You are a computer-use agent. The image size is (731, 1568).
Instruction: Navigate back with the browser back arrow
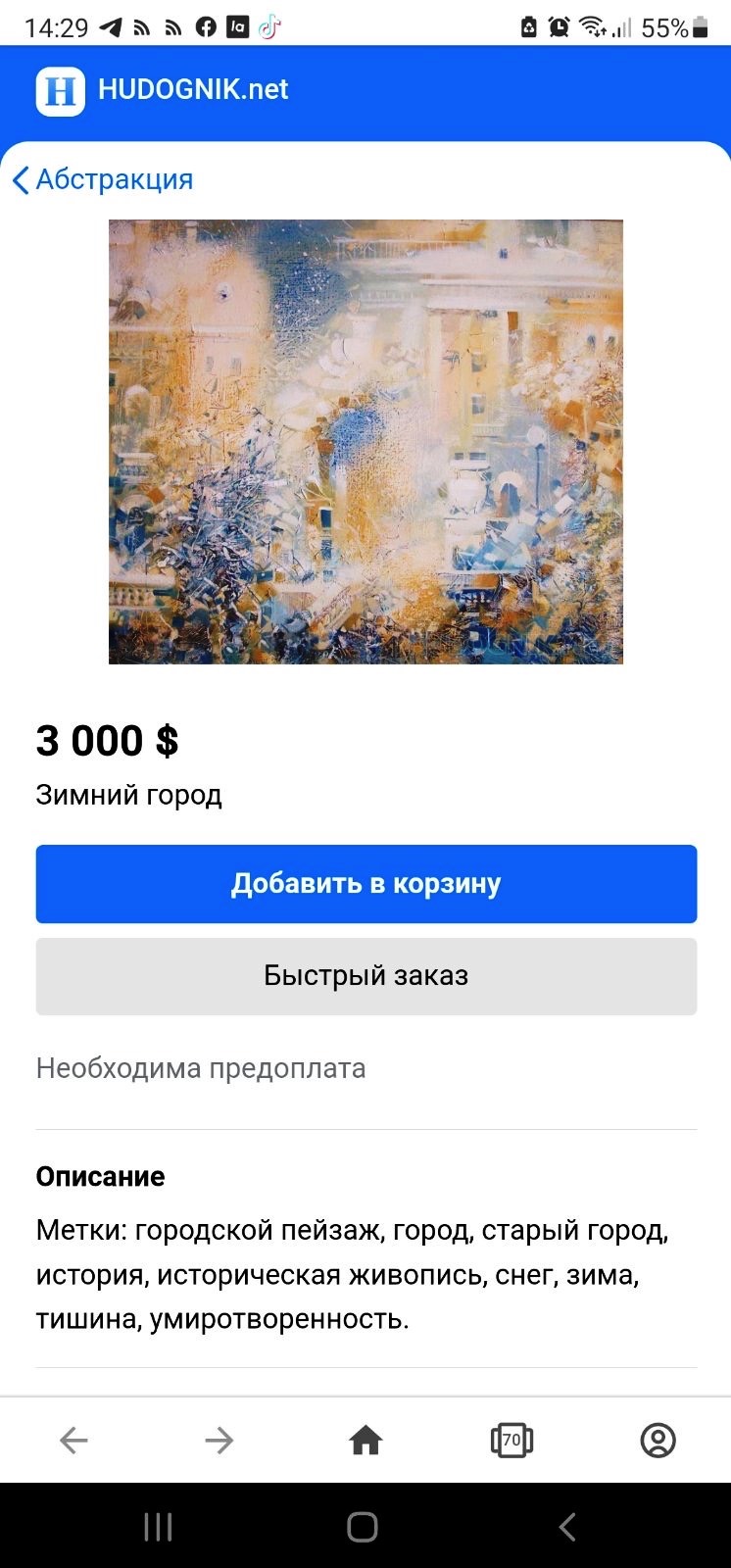tap(73, 1440)
